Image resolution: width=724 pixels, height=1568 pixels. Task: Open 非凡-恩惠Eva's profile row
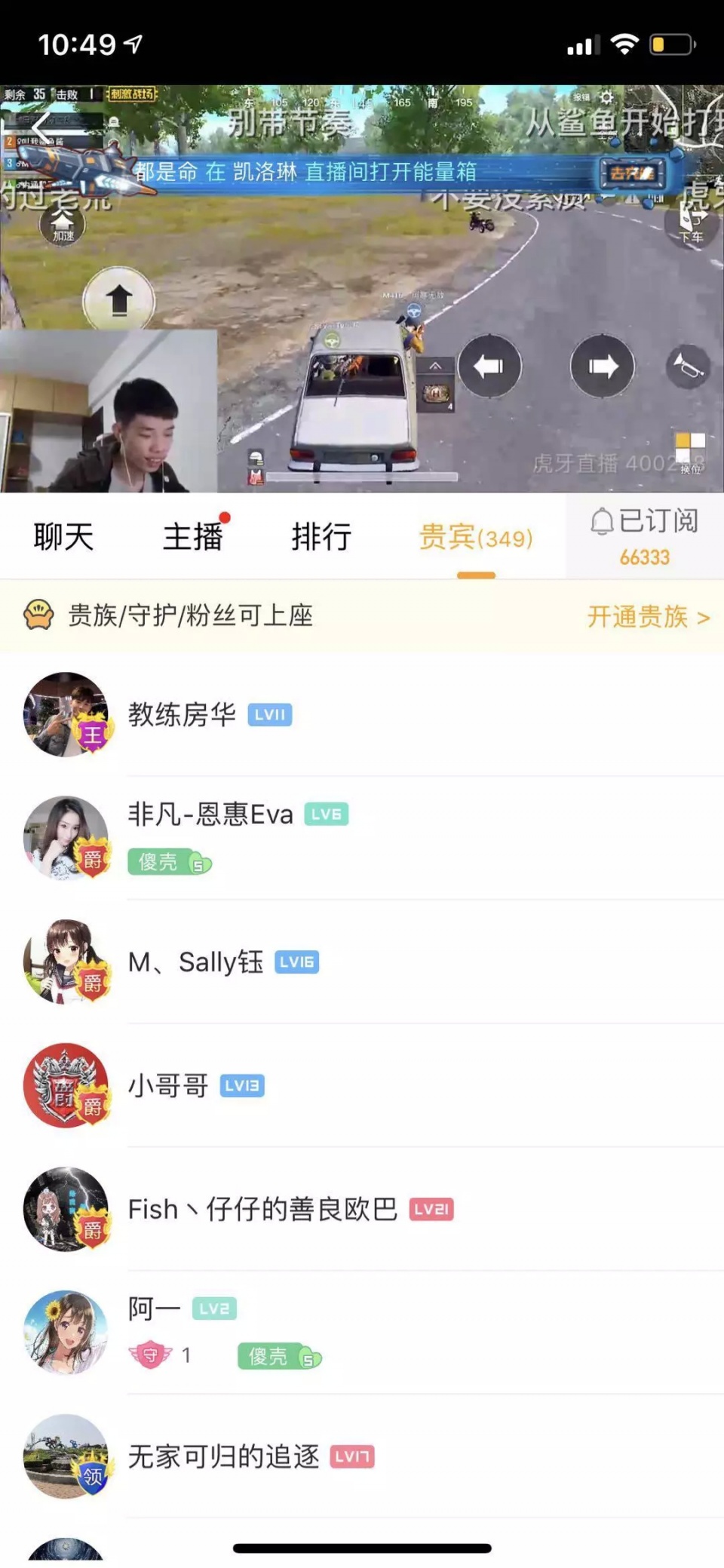[362, 838]
